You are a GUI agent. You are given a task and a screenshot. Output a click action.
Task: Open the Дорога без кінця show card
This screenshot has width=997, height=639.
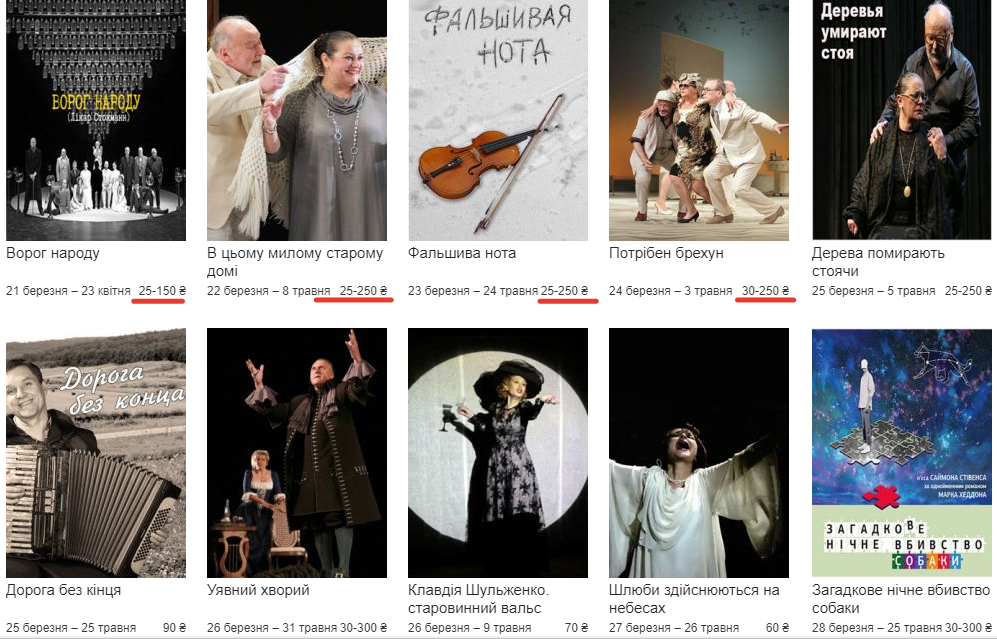click(96, 452)
